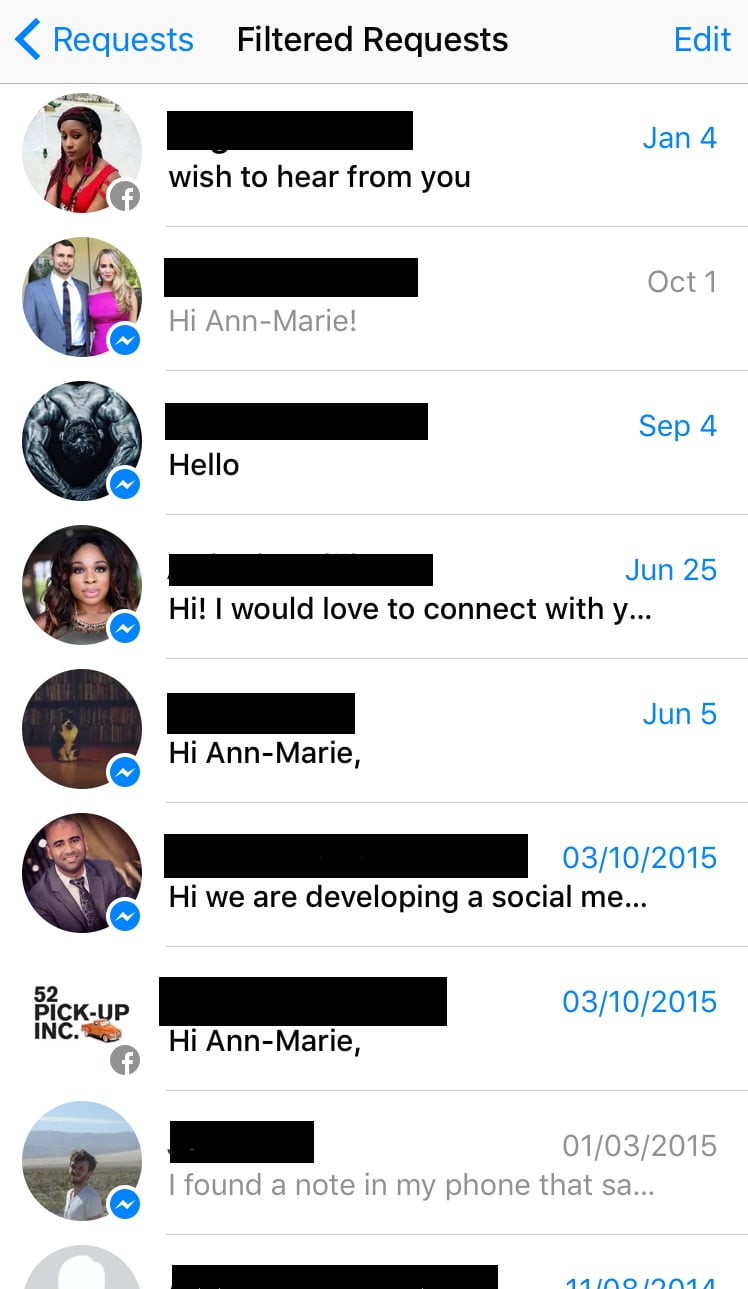Open the Hello conversation dated Sep 4
The image size is (748, 1289).
pos(400,443)
